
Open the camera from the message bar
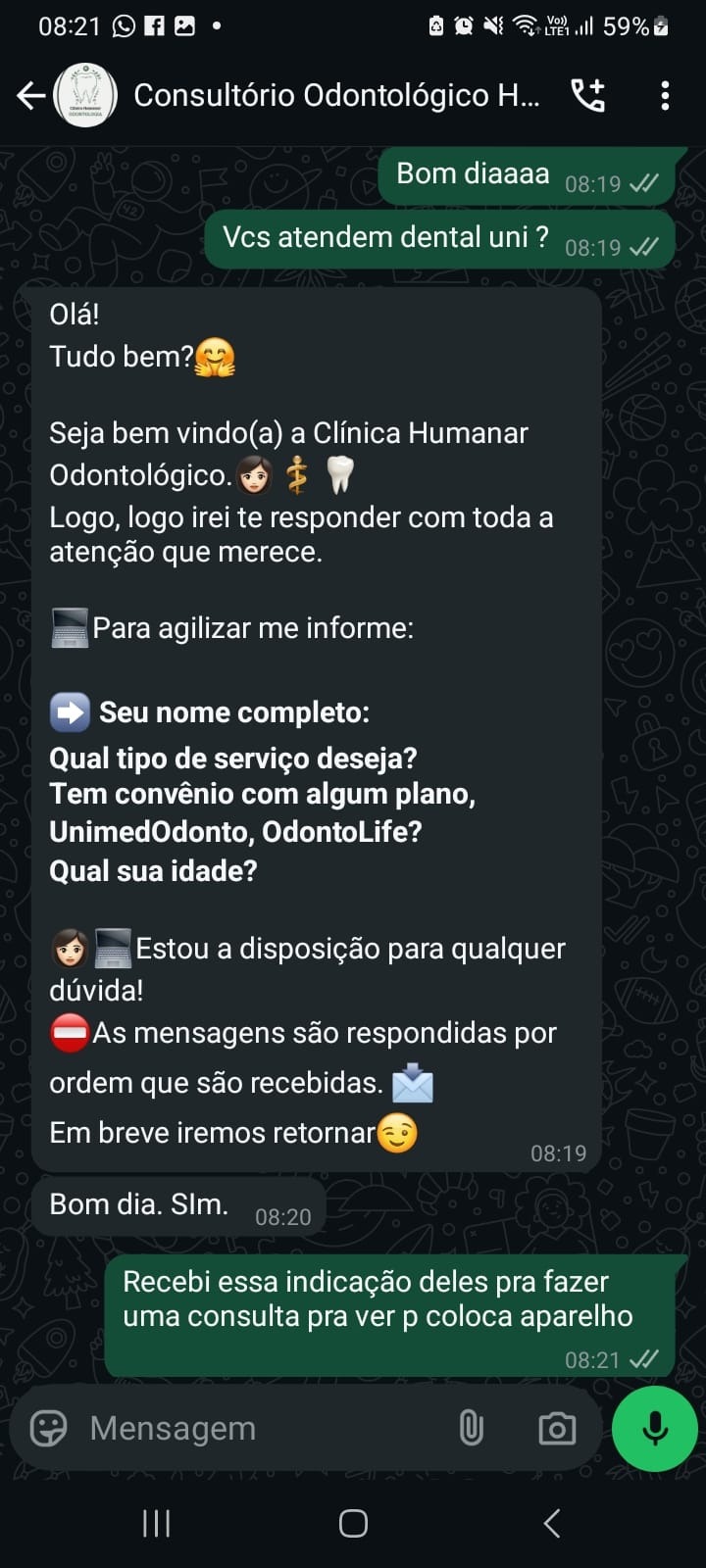[557, 1428]
